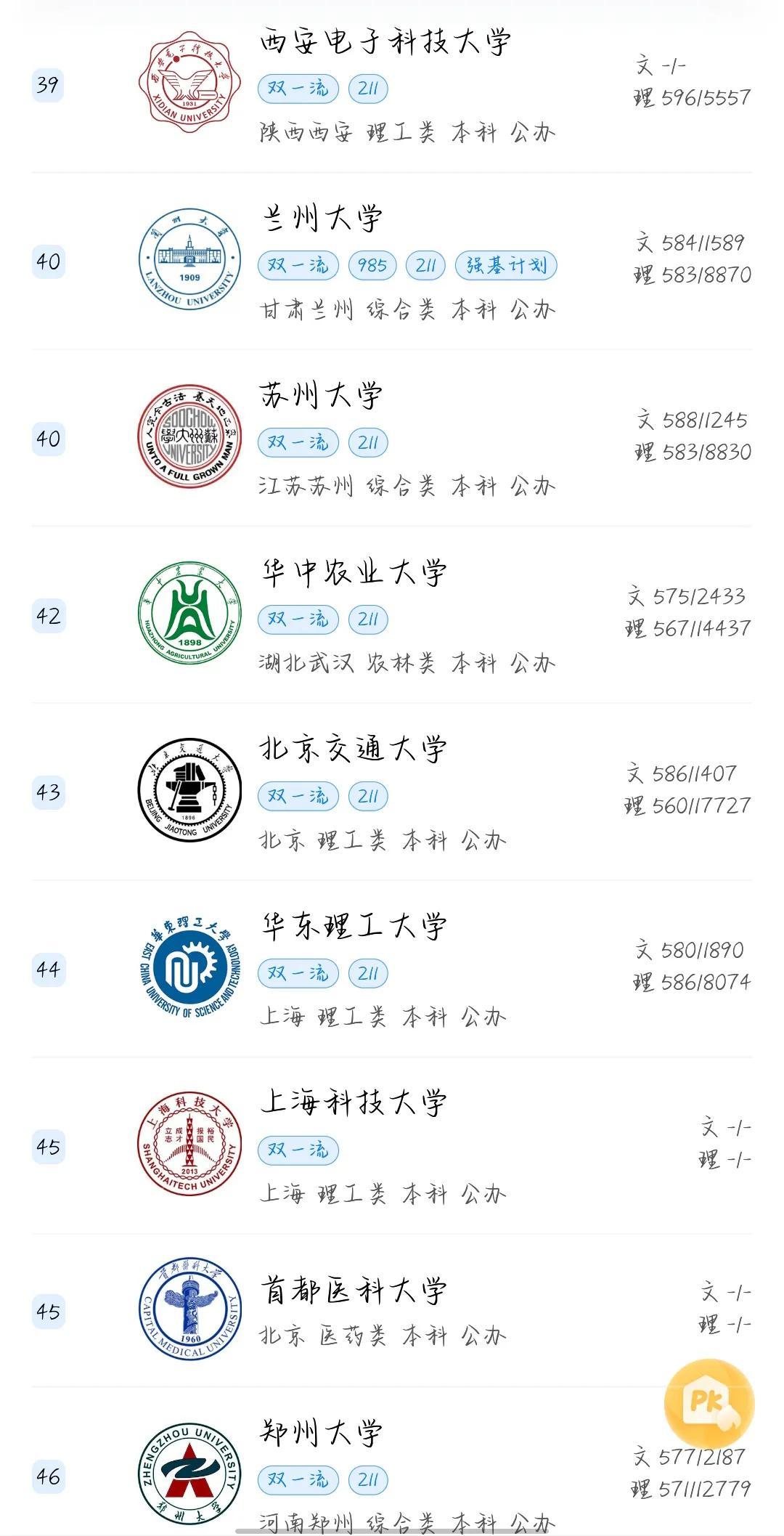Open 郑州大学 at rank 46
784x1536 pixels.
point(392,1461)
